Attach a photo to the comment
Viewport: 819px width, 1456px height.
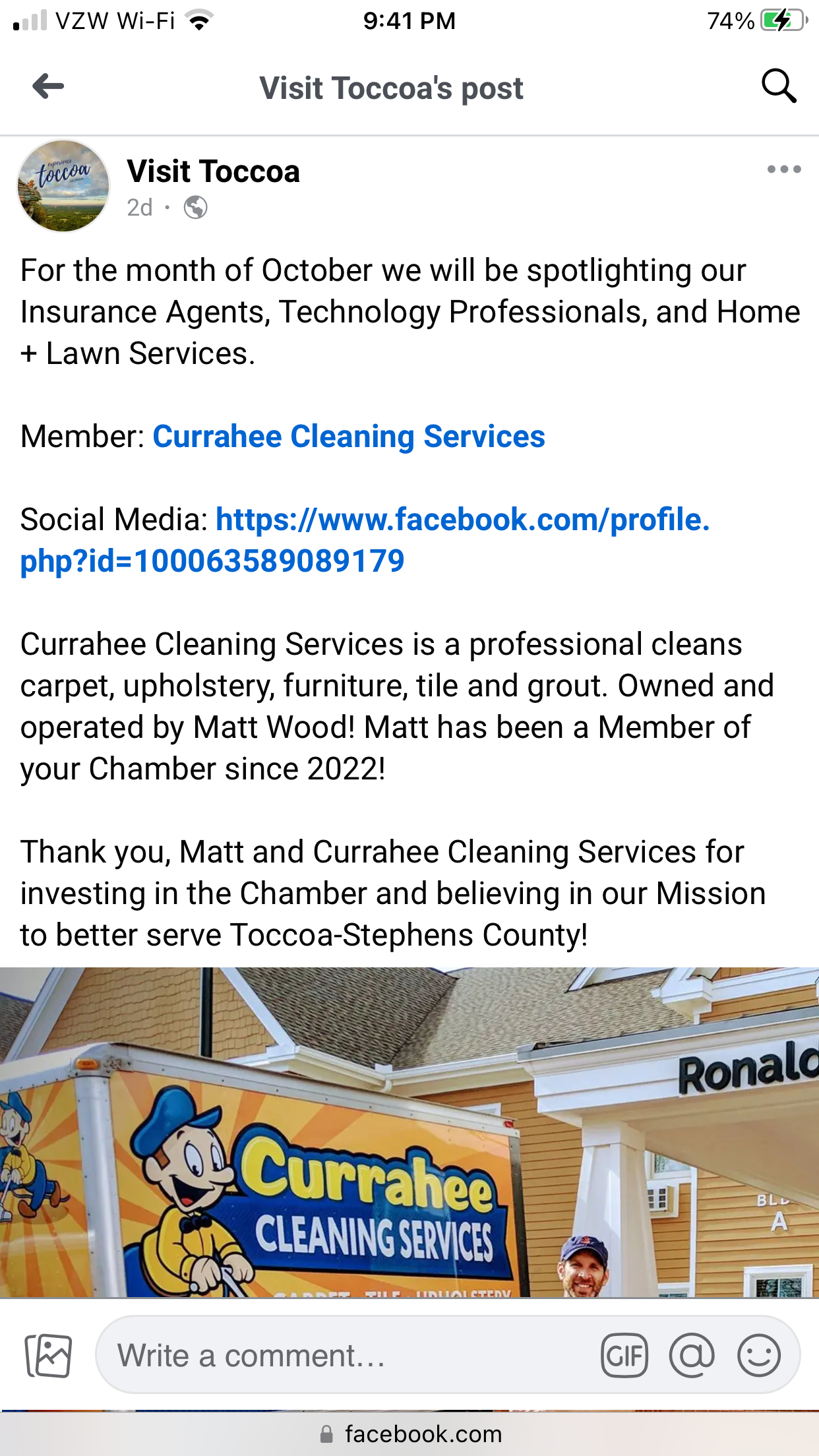pos(48,1356)
